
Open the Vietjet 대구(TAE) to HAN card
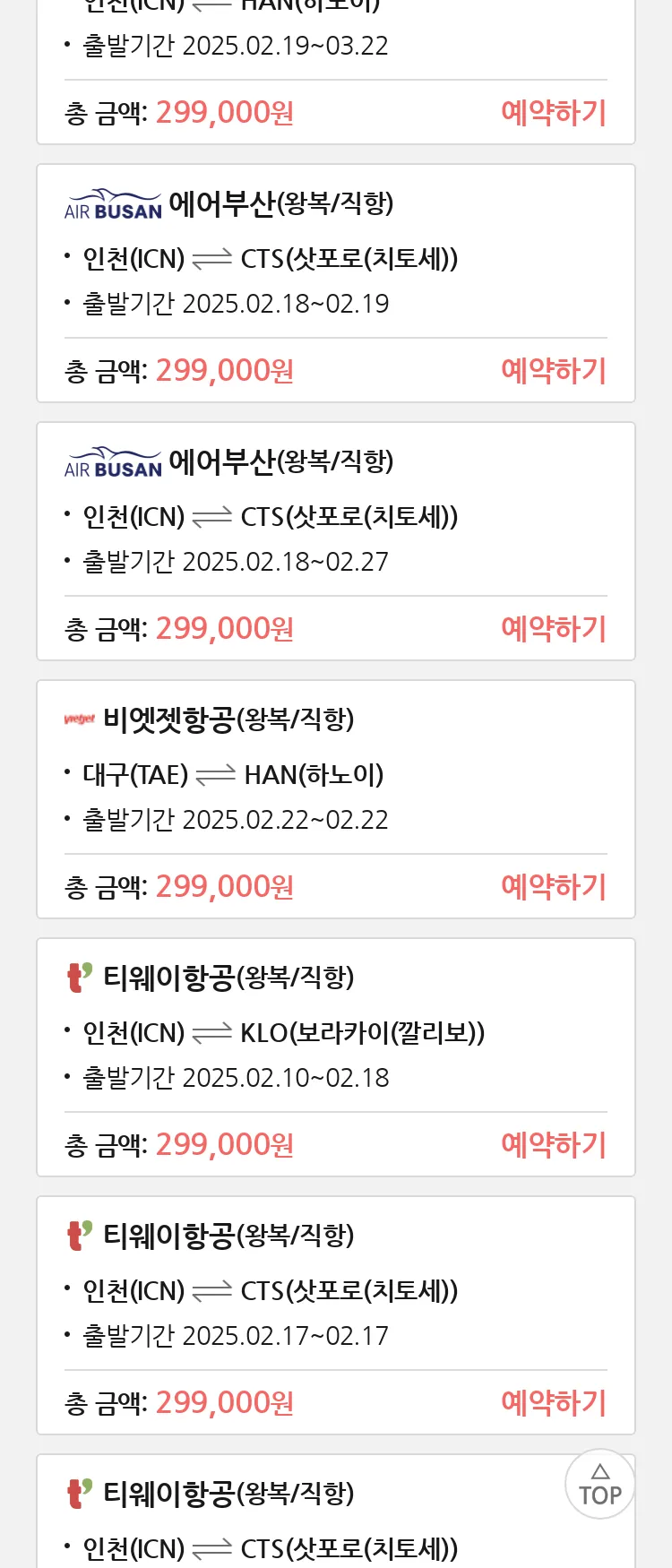point(335,775)
